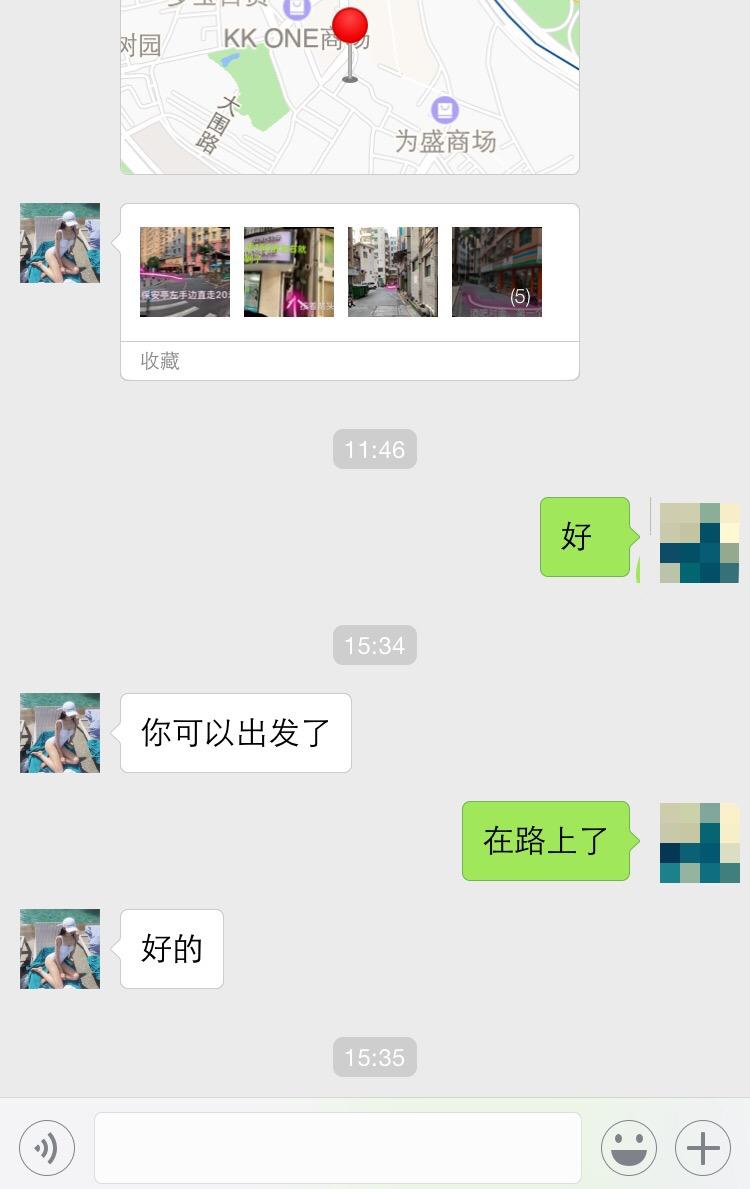This screenshot has height=1189, width=750.
Task: Tap my avatar next to 在路上了
Action: click(700, 842)
